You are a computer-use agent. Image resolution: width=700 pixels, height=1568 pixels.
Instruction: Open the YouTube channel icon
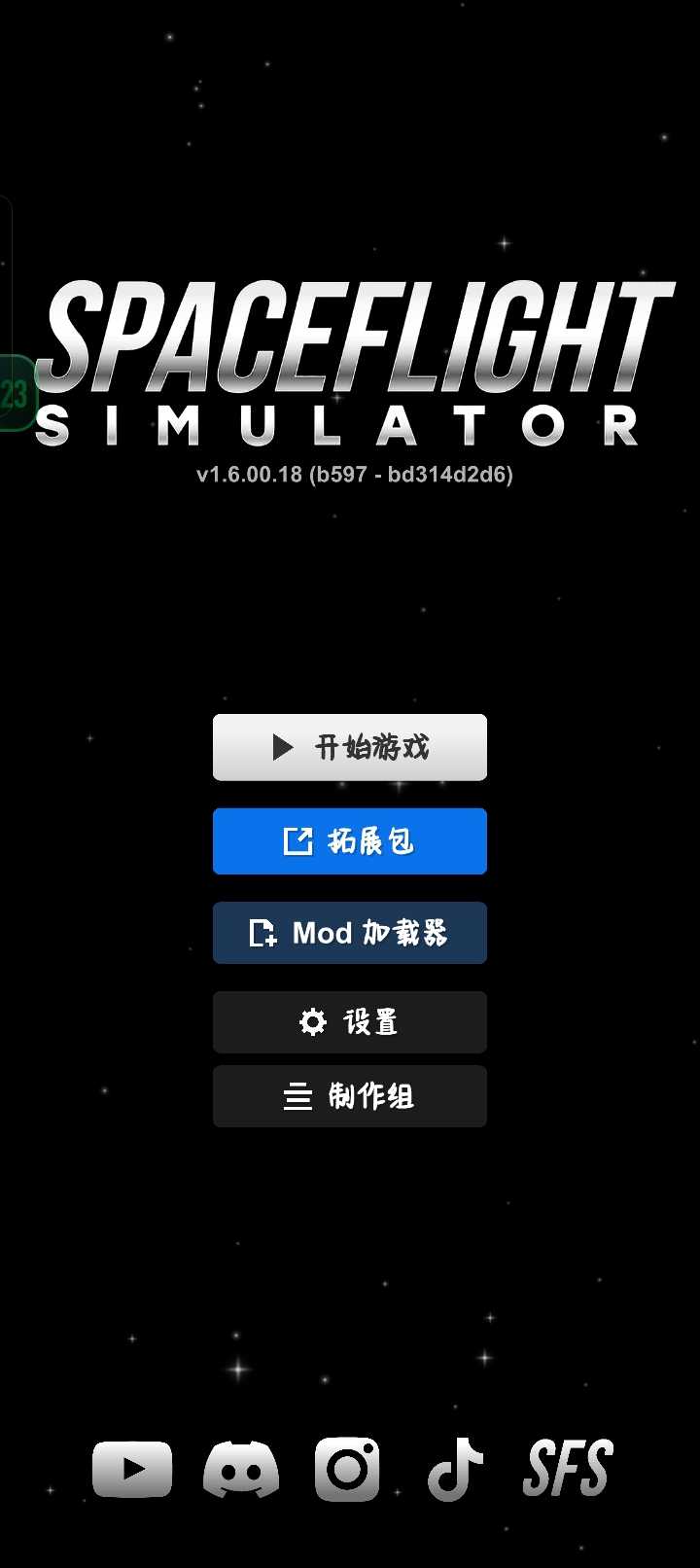pos(132,1469)
